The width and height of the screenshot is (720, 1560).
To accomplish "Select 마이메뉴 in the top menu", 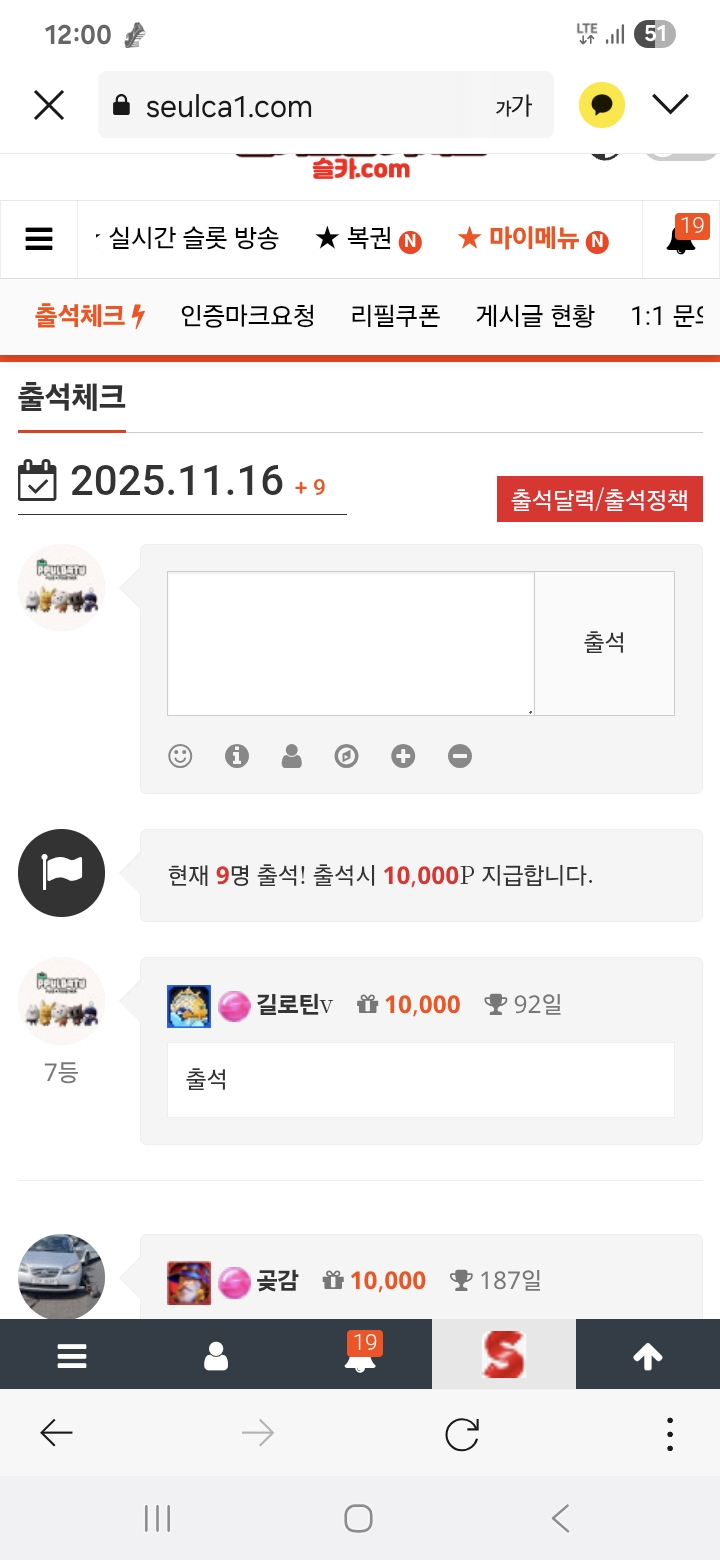I will [532, 240].
